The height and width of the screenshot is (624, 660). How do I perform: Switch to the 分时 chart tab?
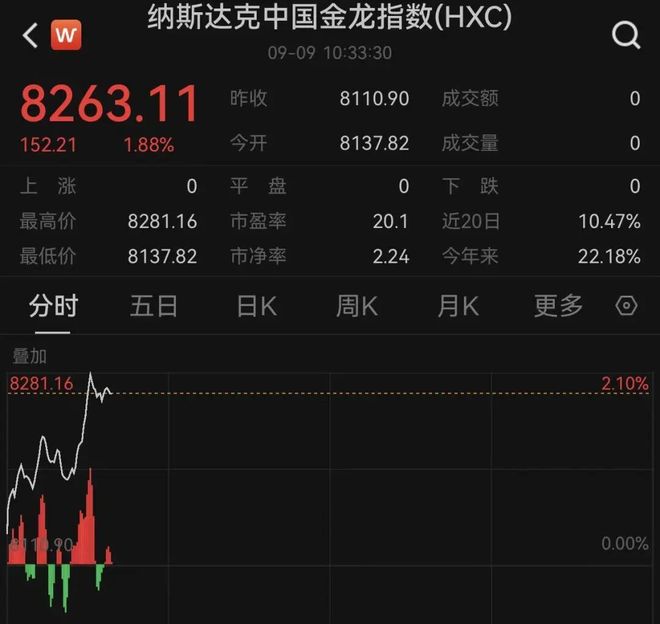coord(53,306)
